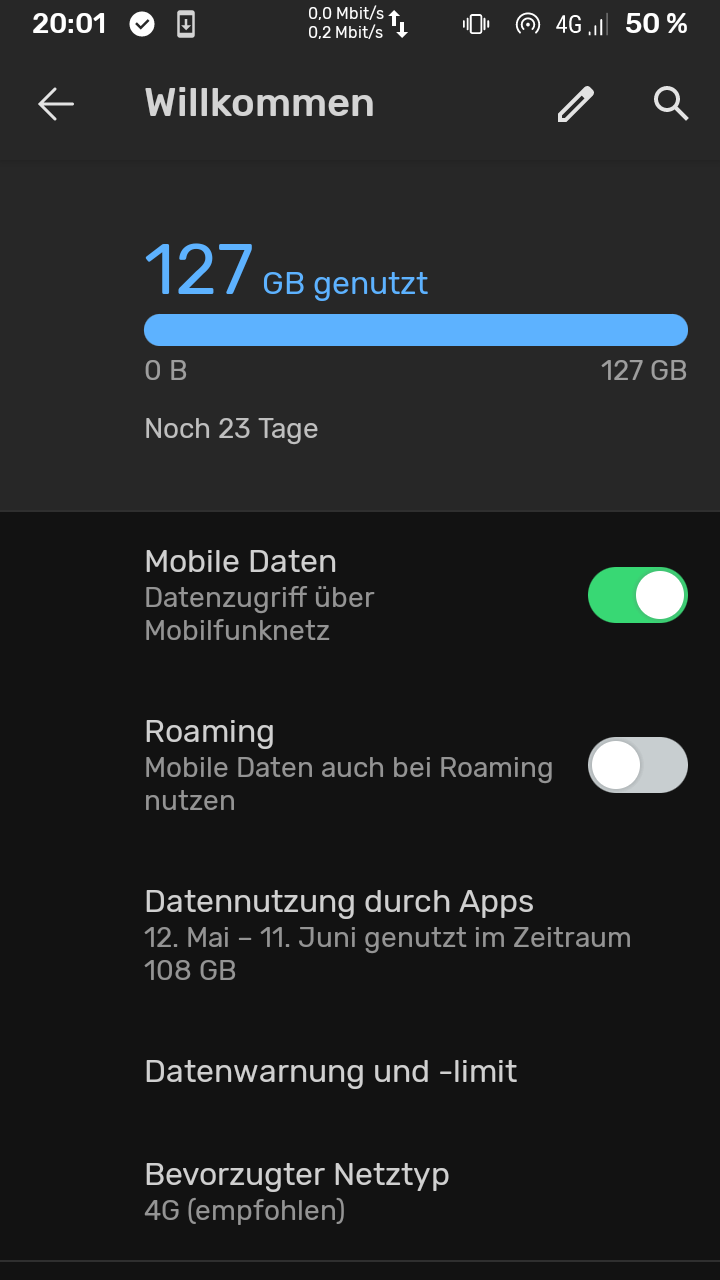The height and width of the screenshot is (1280, 720).
Task: Open Datennutzung durch Apps
Action: point(387,934)
